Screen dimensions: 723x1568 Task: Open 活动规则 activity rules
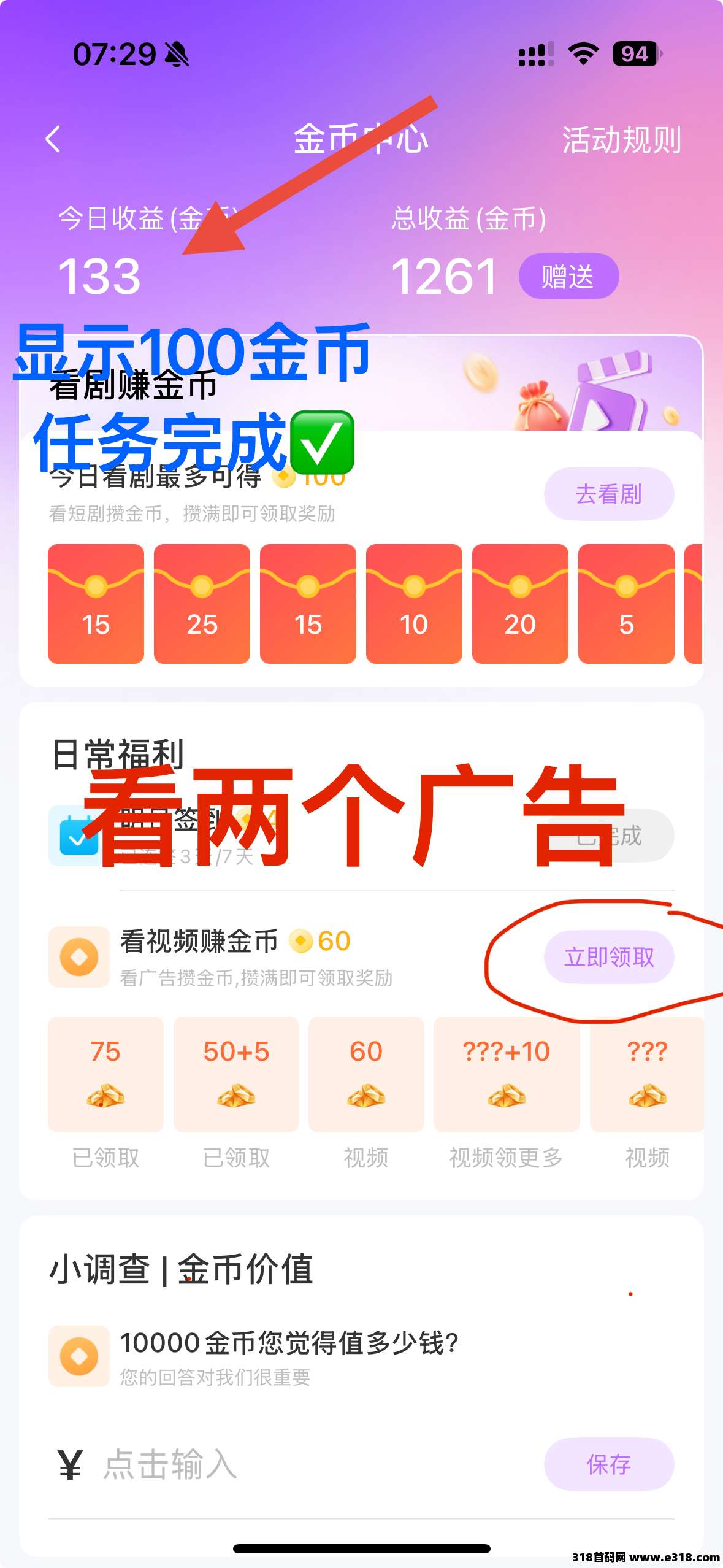[x=621, y=140]
